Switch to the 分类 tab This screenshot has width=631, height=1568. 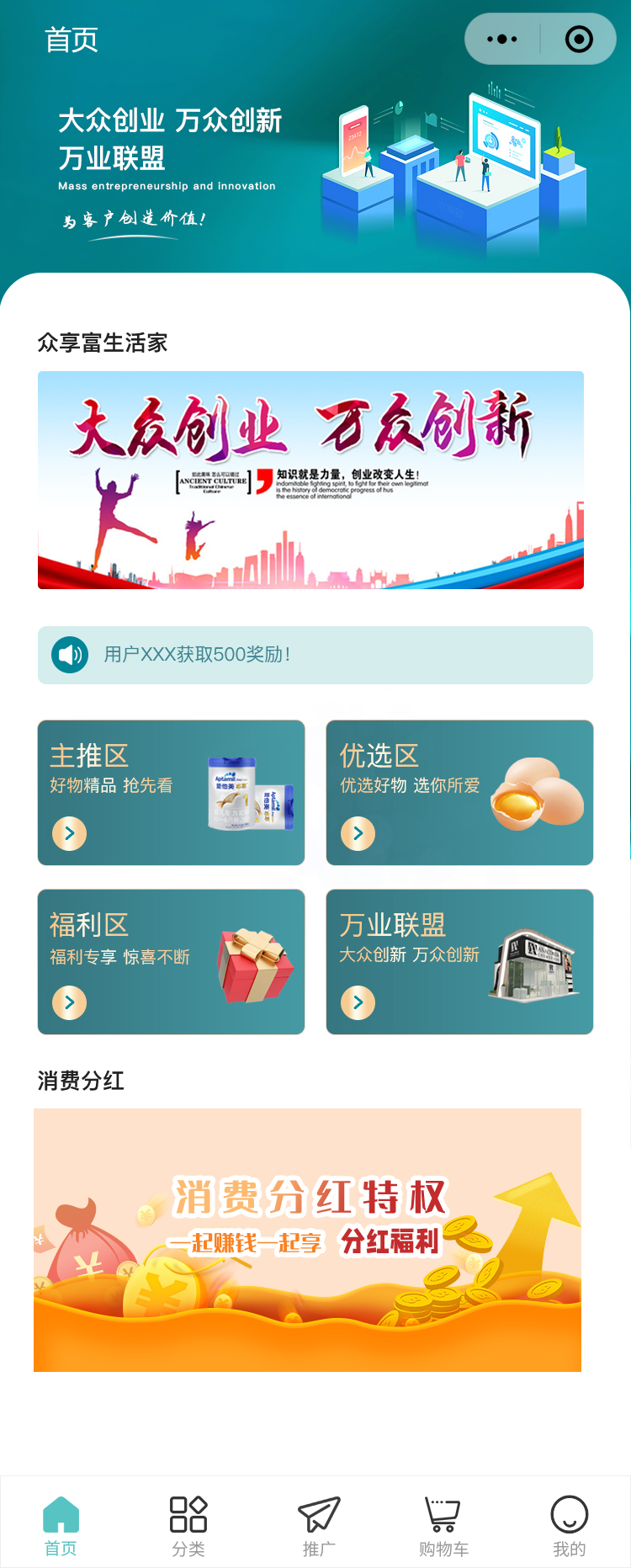pyautogui.click(x=188, y=1525)
